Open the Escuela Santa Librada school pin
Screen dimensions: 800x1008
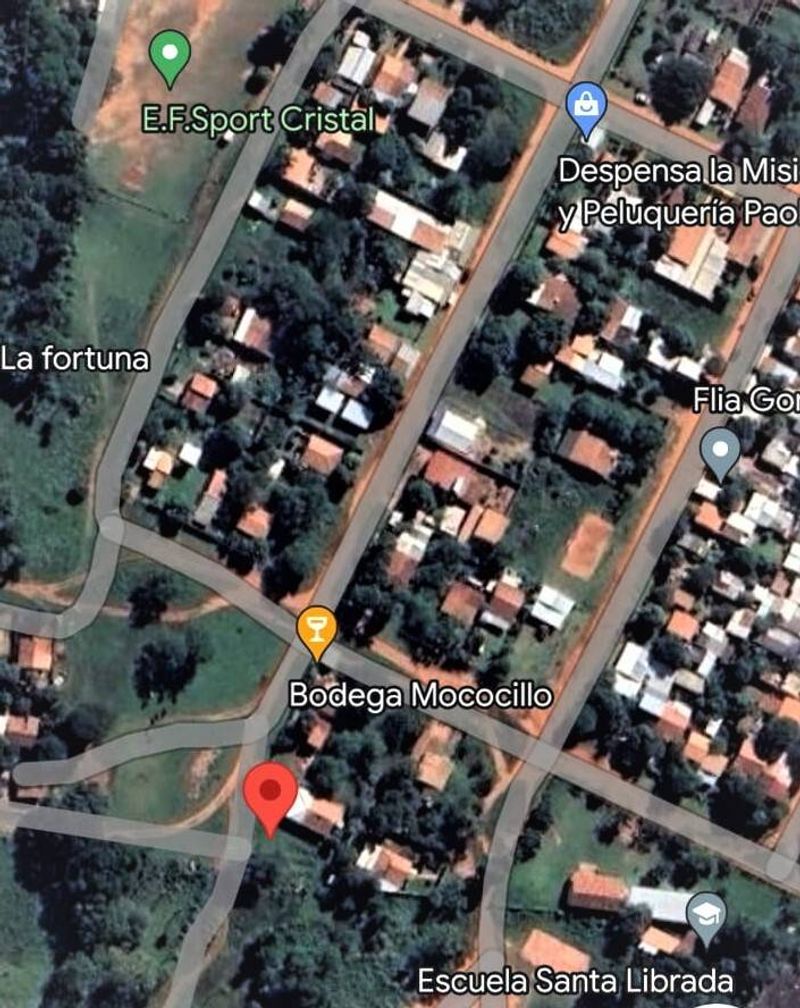pos(706,914)
